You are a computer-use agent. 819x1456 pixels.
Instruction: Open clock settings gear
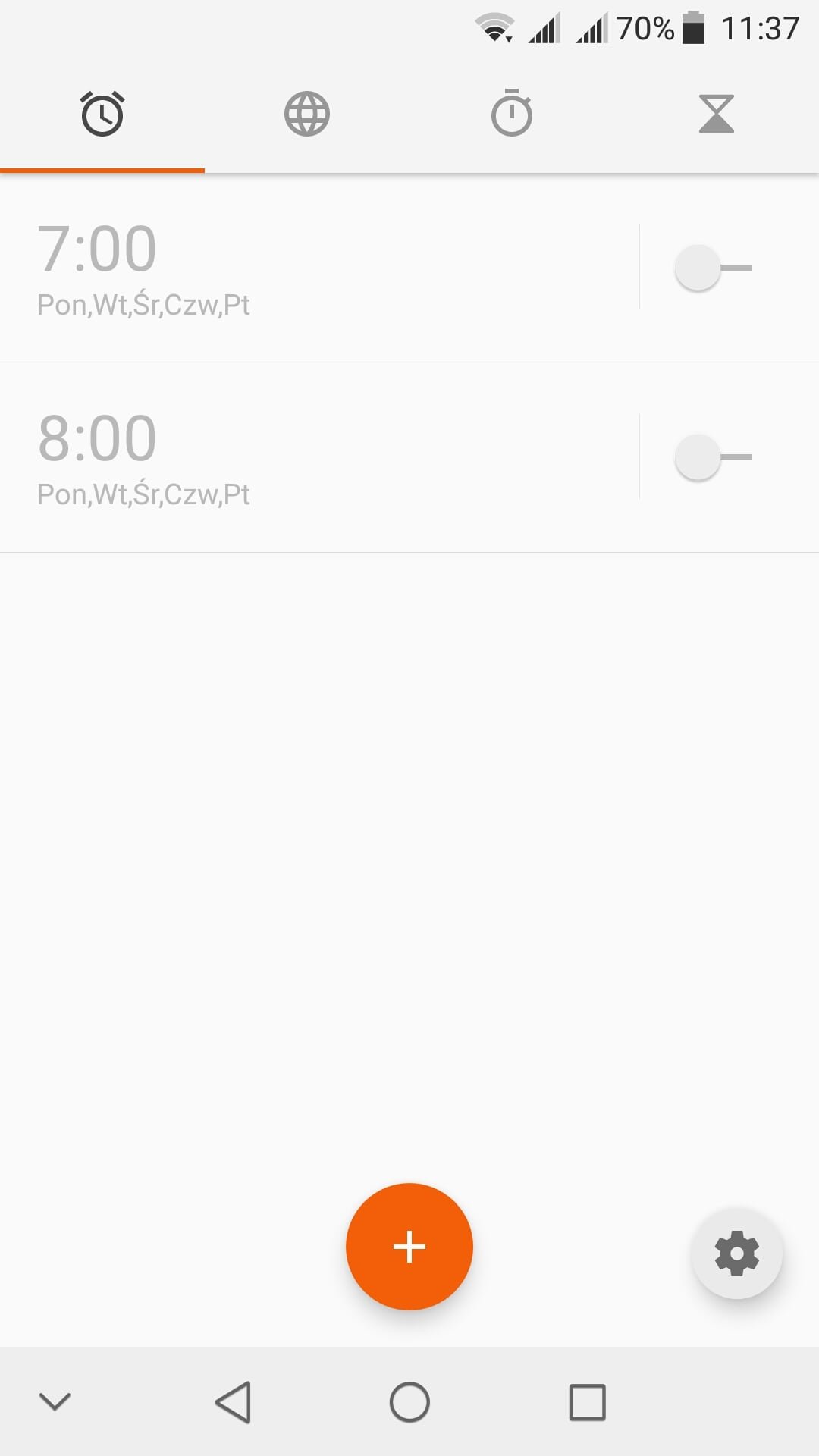[x=737, y=1254]
